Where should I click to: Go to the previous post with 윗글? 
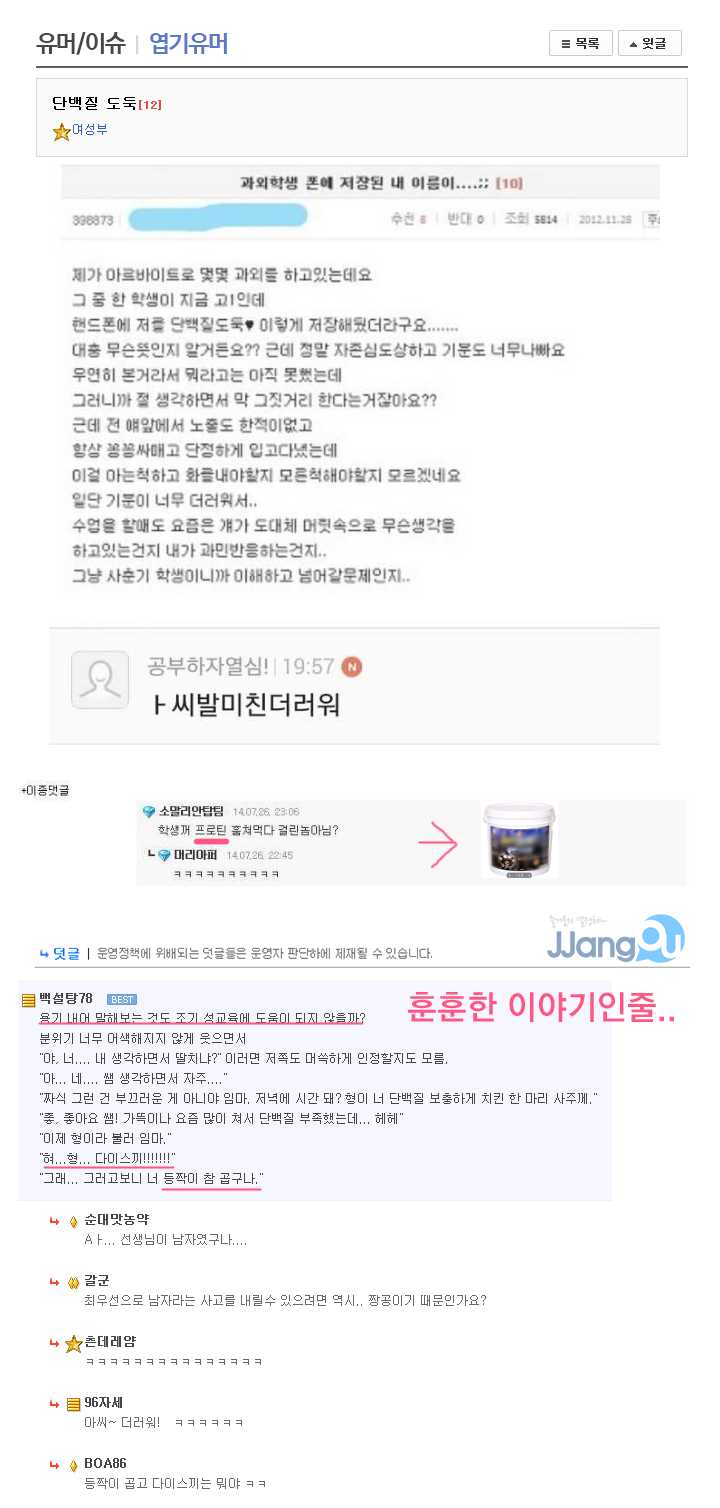point(649,43)
